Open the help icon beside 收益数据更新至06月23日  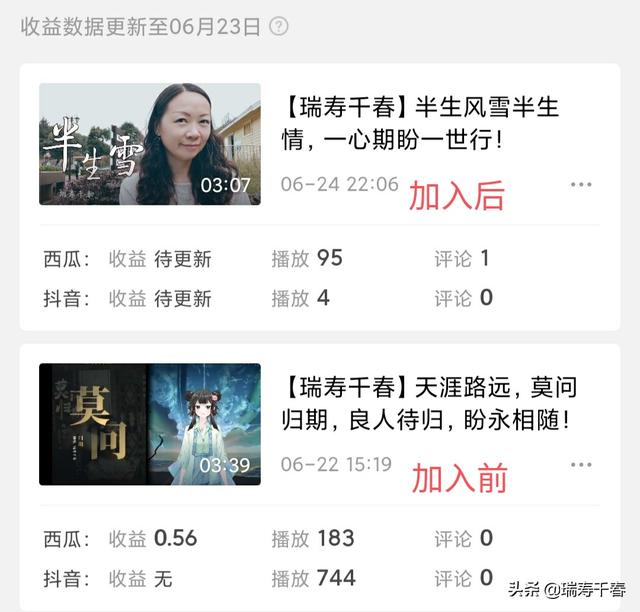pyautogui.click(x=279, y=26)
